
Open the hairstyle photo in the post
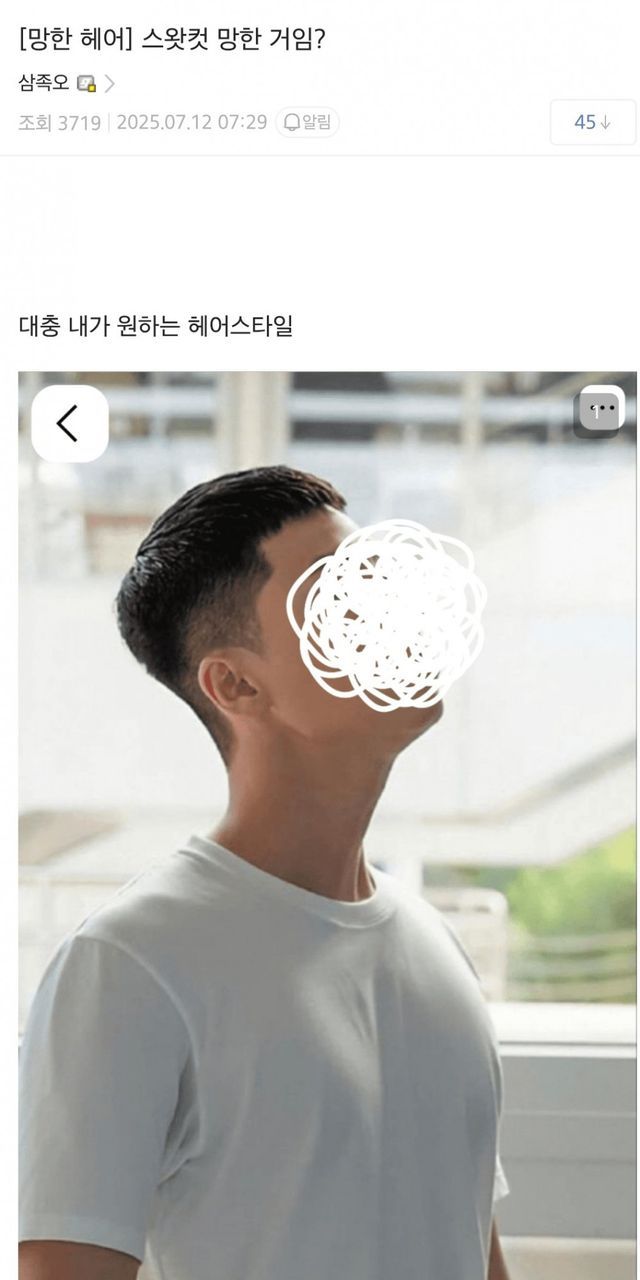point(327,820)
